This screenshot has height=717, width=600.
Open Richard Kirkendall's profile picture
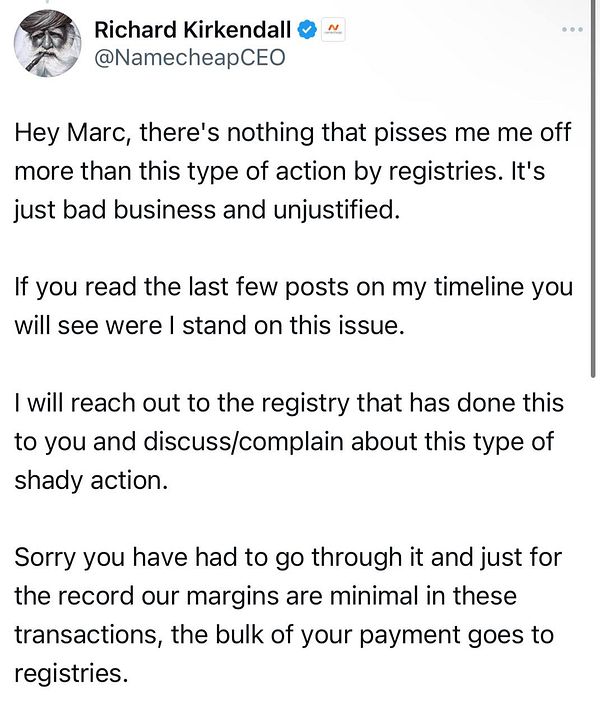point(49,46)
